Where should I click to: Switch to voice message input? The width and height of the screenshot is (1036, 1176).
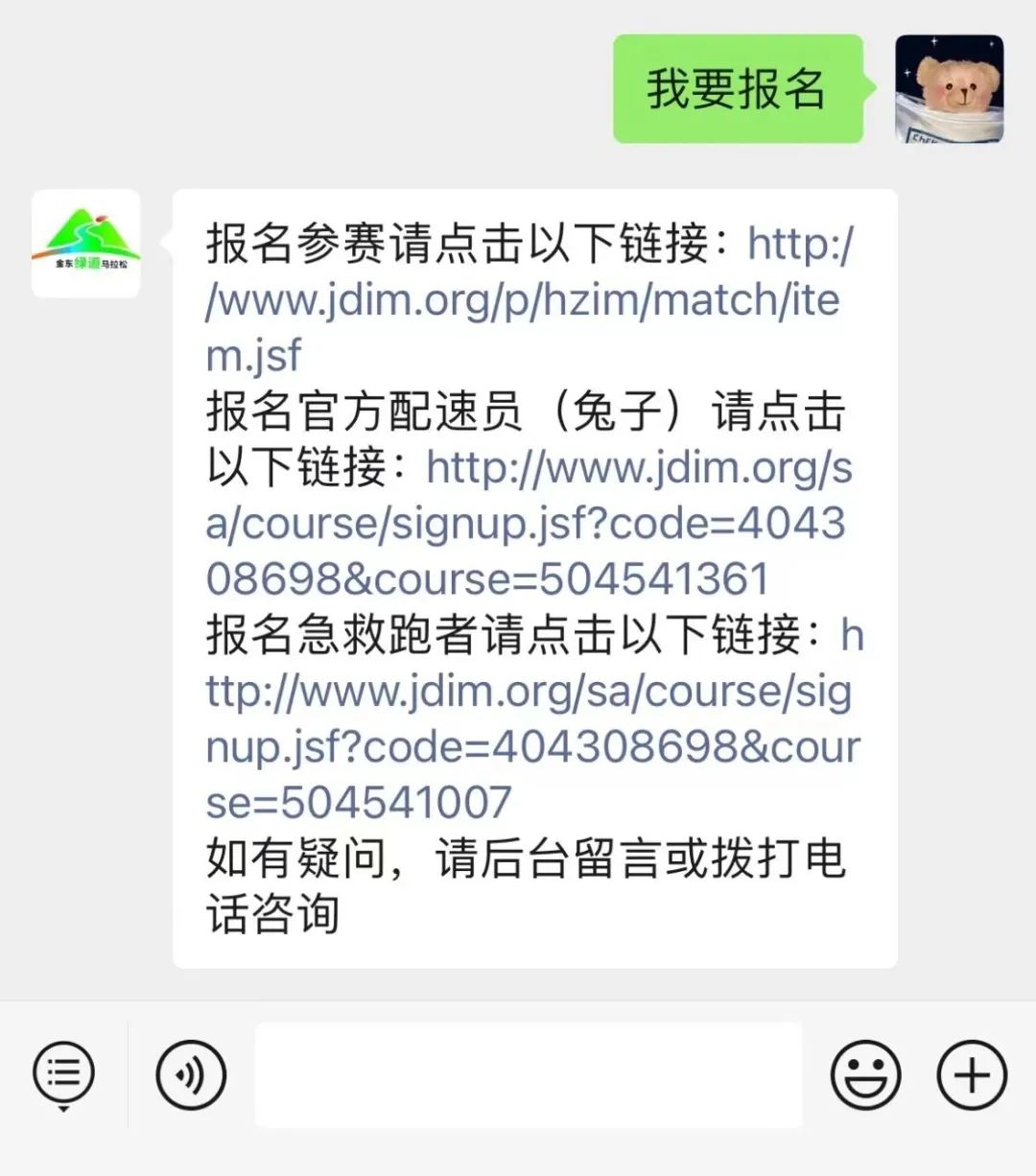(x=191, y=1074)
